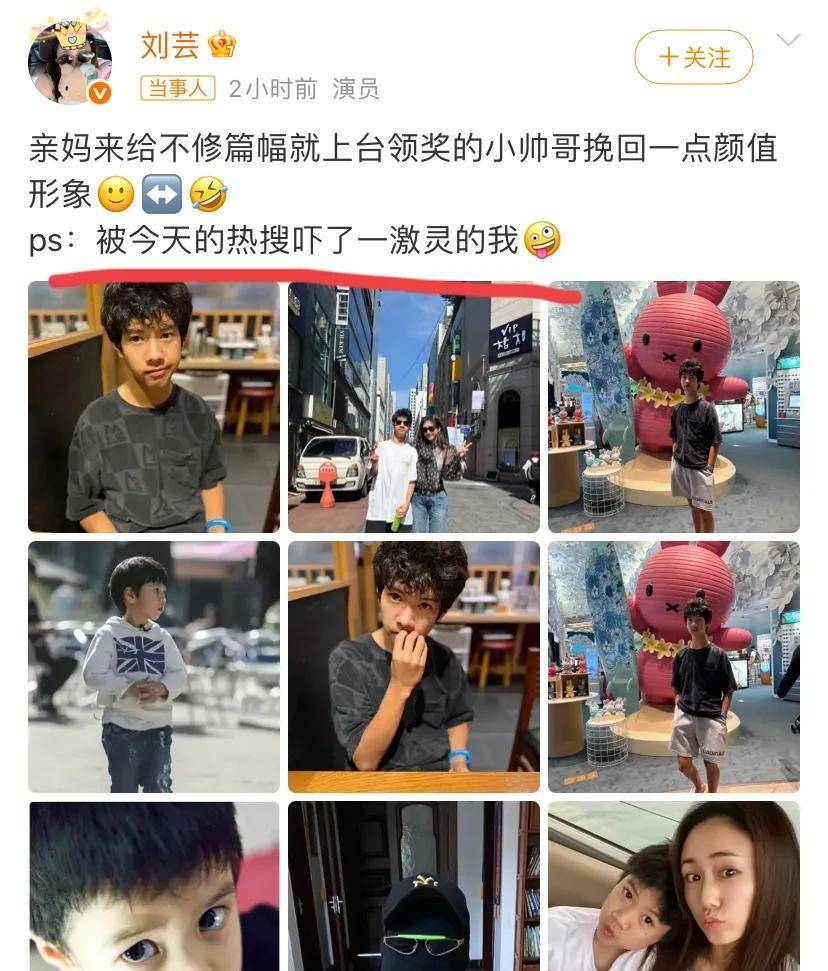Viewport: 828px width, 971px height.
Task: Open the post options chevron menu
Action: click(x=789, y=40)
